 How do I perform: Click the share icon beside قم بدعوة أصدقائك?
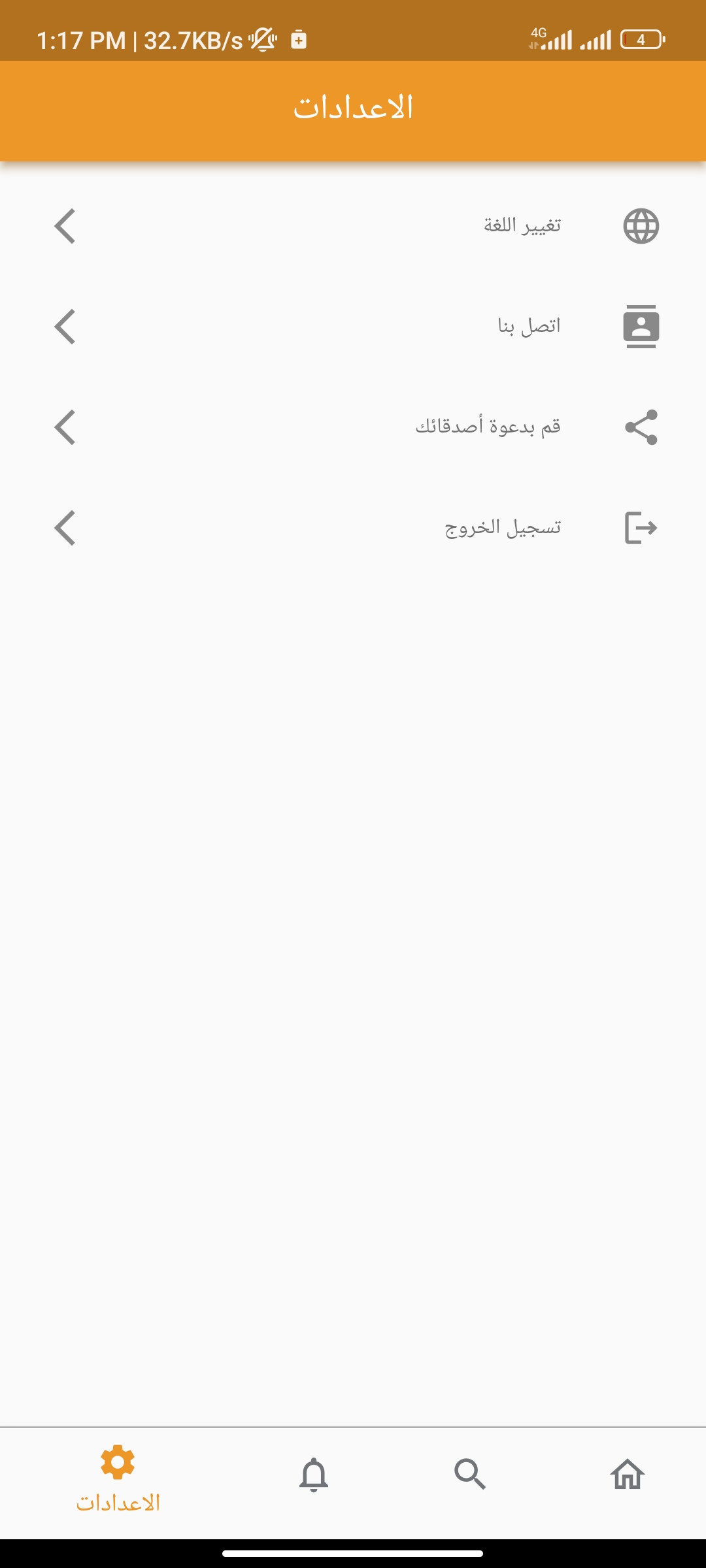coord(641,427)
